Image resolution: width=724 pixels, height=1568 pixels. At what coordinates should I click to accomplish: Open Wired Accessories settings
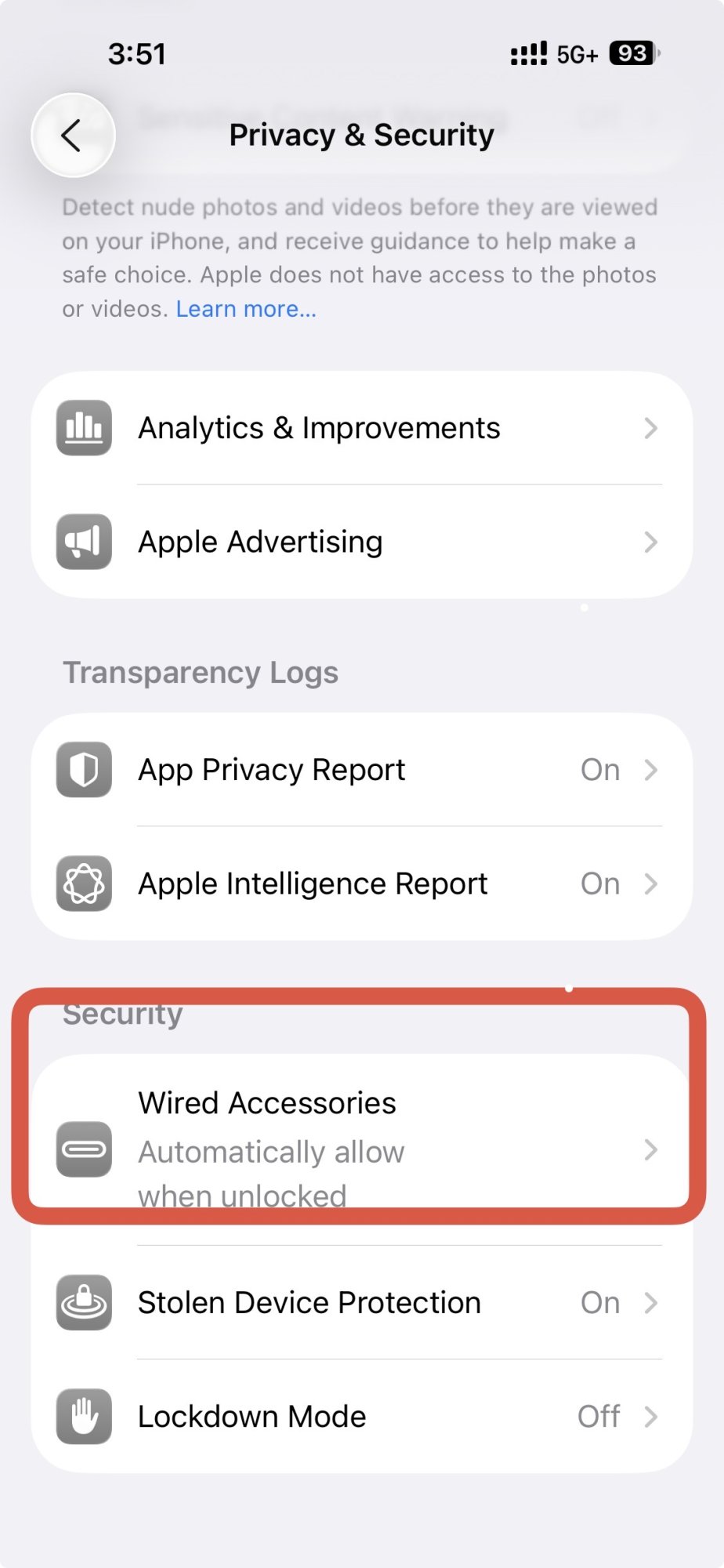pyautogui.click(x=361, y=1149)
